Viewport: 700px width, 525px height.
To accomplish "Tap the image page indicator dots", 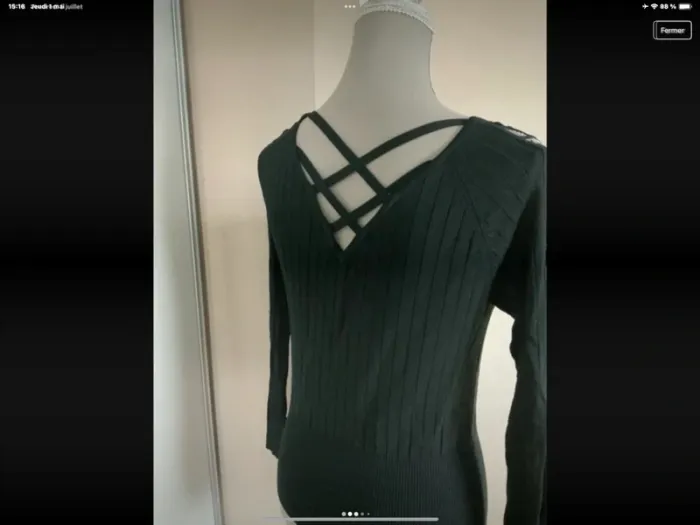I will 354,514.
